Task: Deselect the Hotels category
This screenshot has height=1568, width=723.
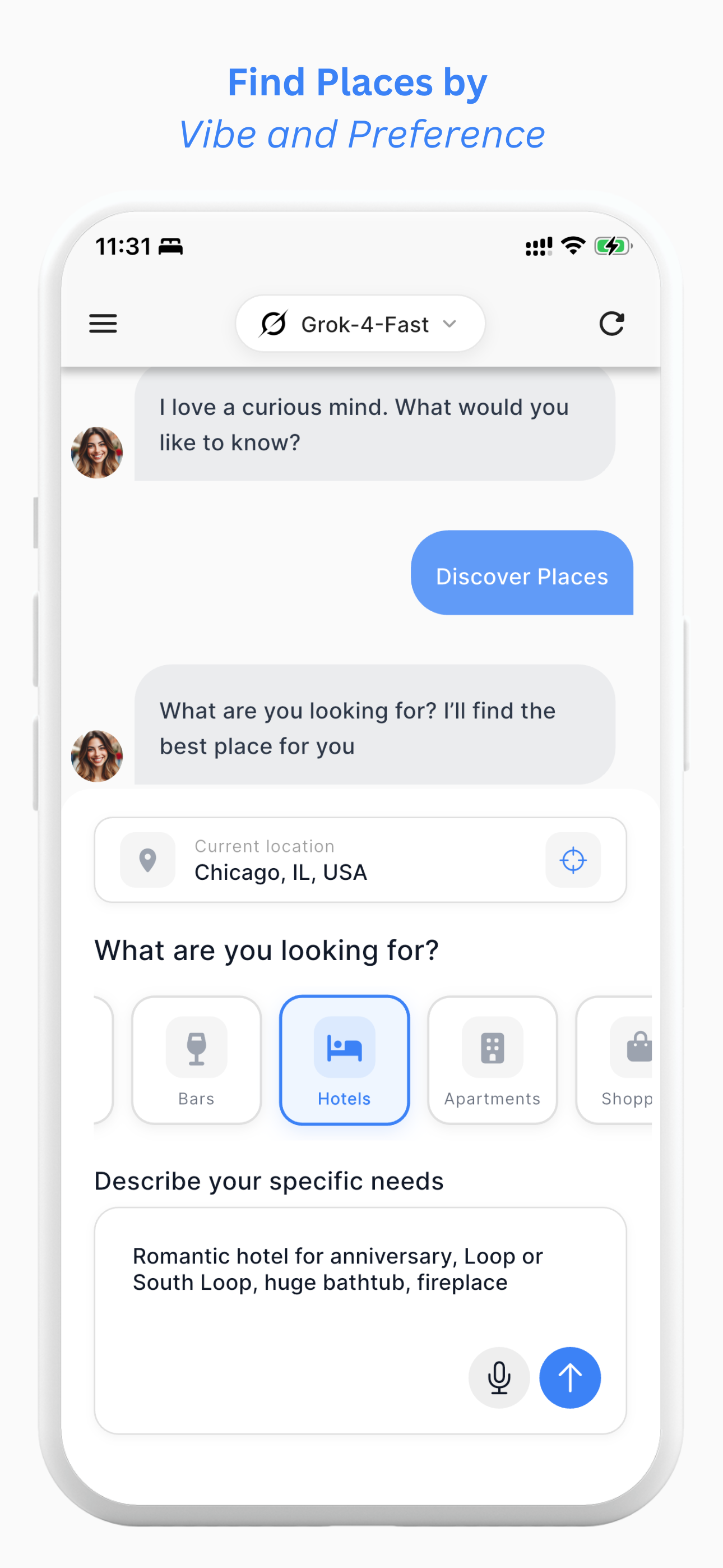Action: tap(344, 1060)
